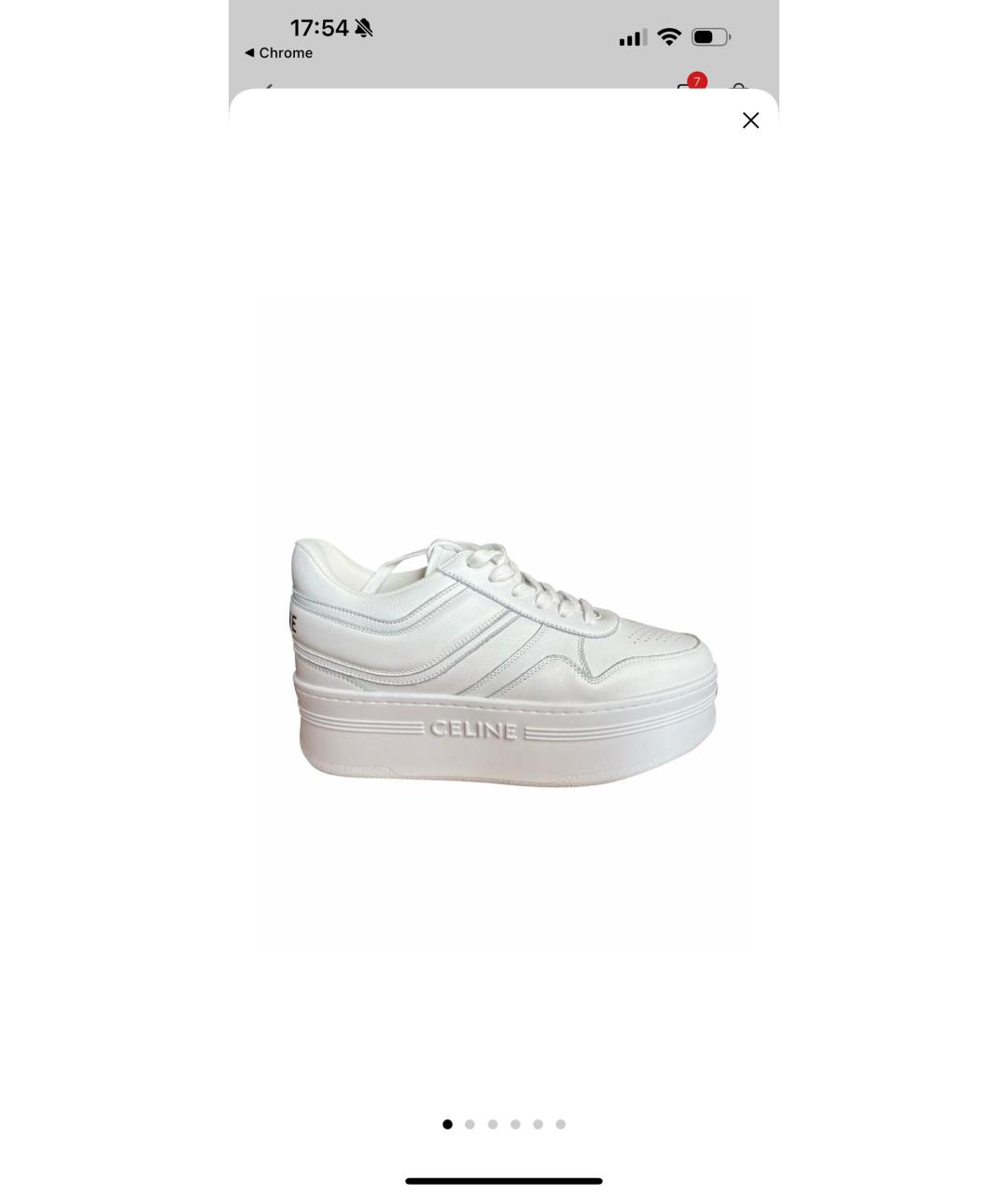Jump to the second image dot
Viewport: 1008px width, 1195px height.
point(469,1124)
